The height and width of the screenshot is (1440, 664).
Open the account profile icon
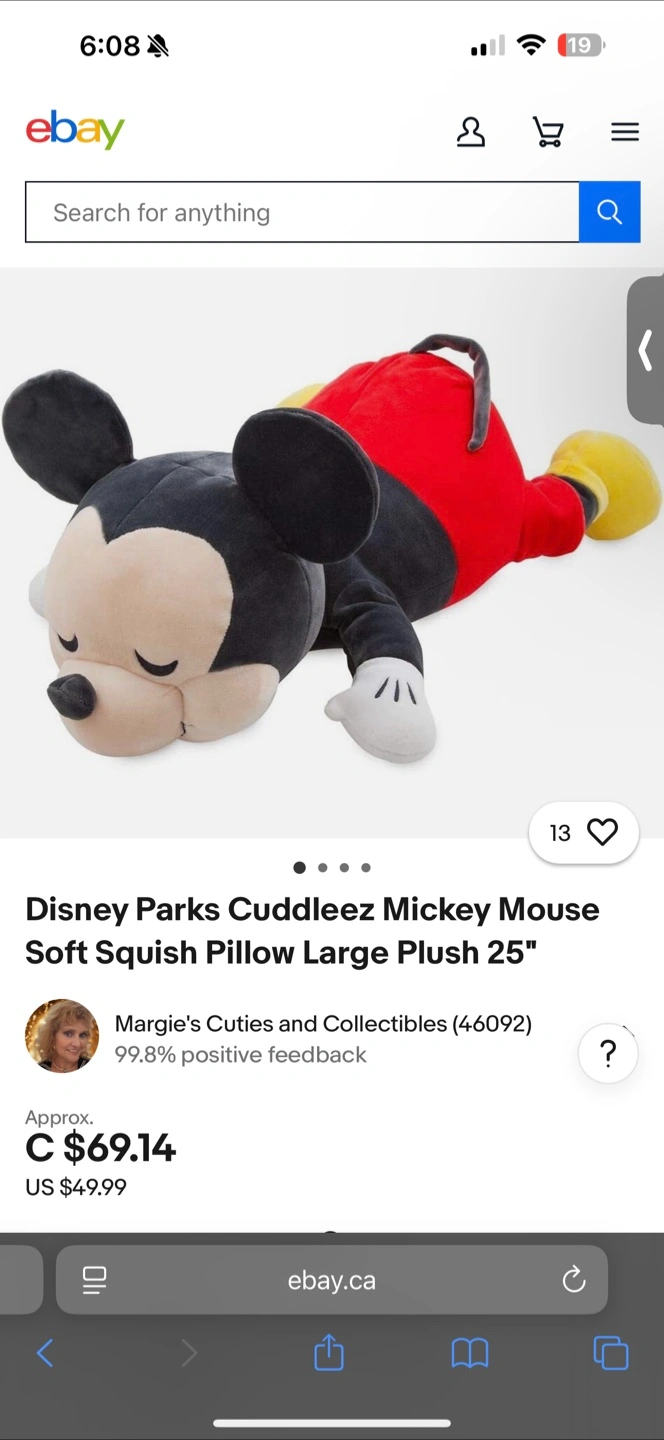(x=471, y=132)
